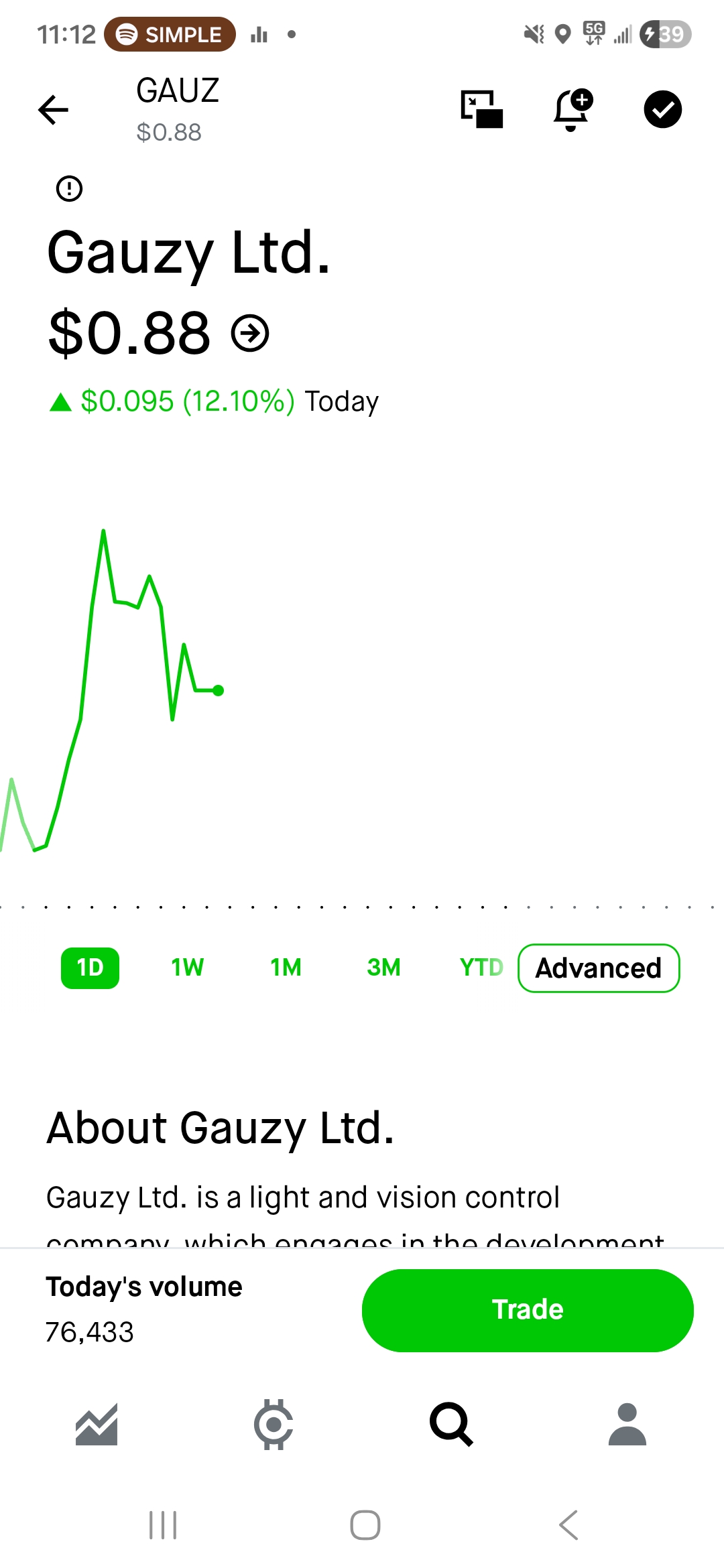Switch chart to 3M range

point(383,968)
